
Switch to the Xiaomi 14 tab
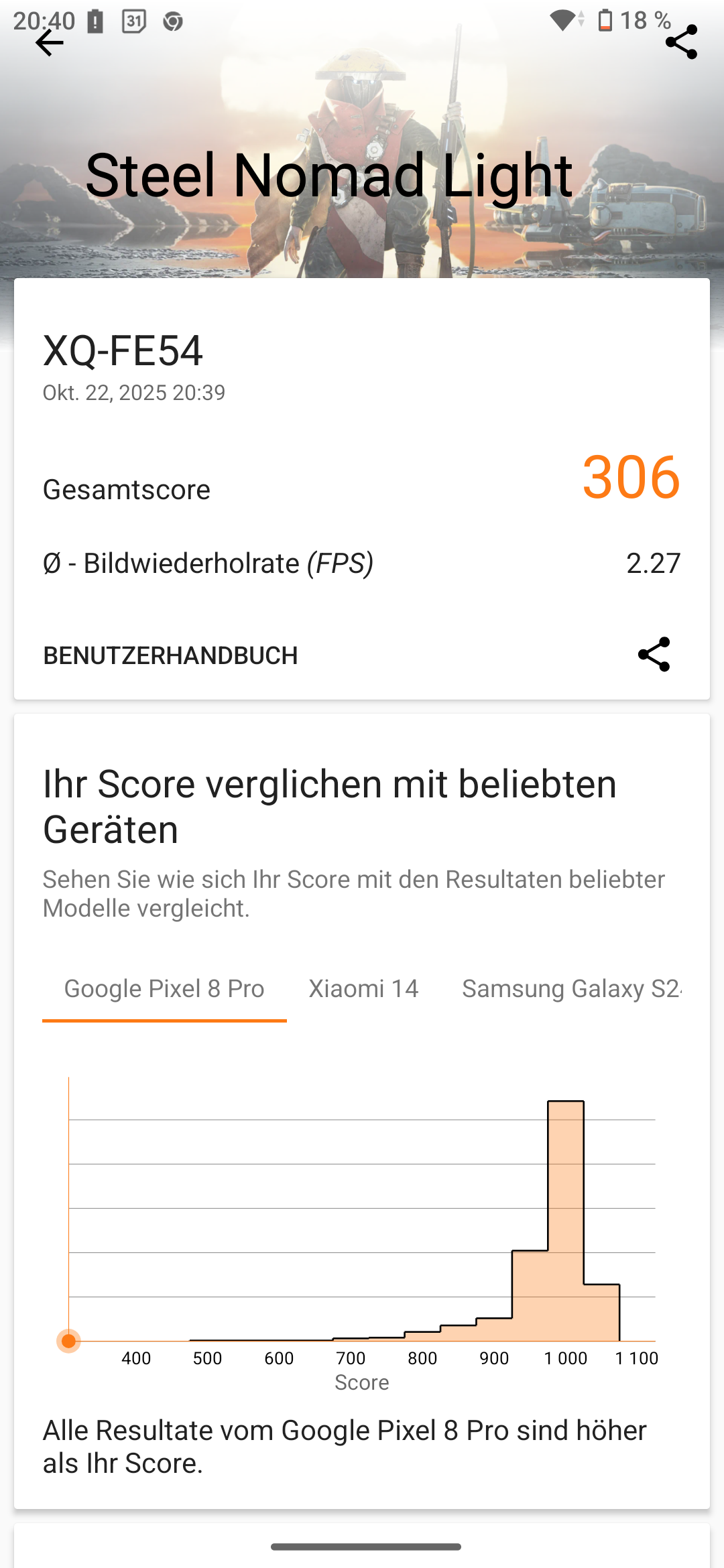[363, 989]
